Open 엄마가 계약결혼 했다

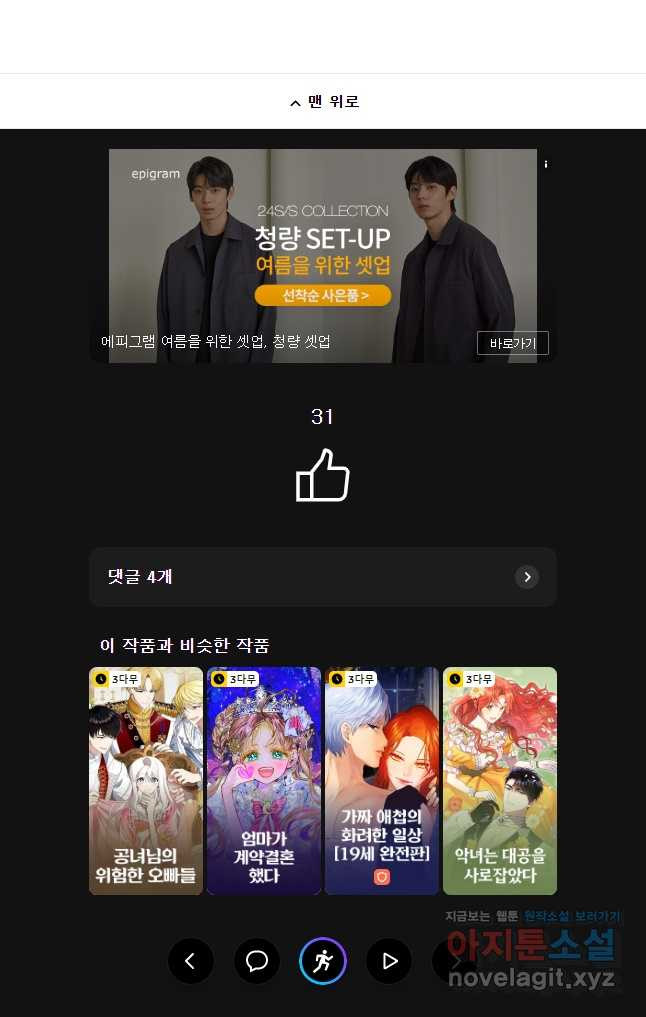pyautogui.click(x=264, y=780)
